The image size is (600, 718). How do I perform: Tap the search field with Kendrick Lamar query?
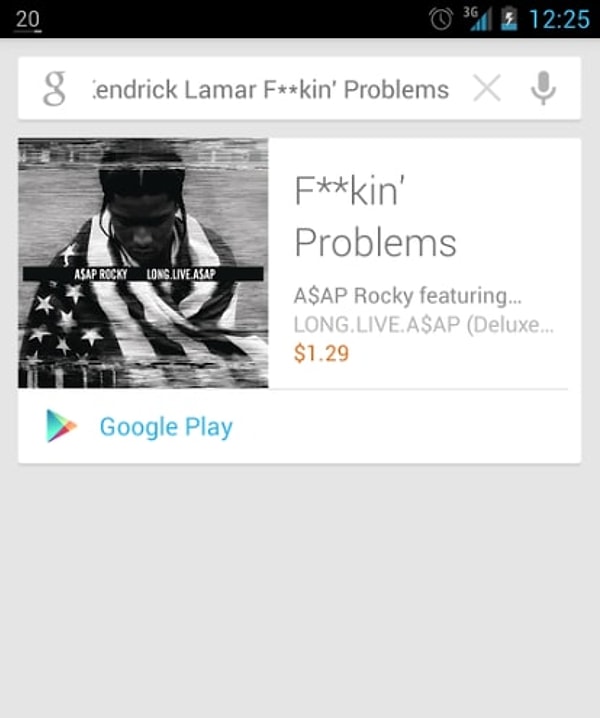(x=270, y=90)
